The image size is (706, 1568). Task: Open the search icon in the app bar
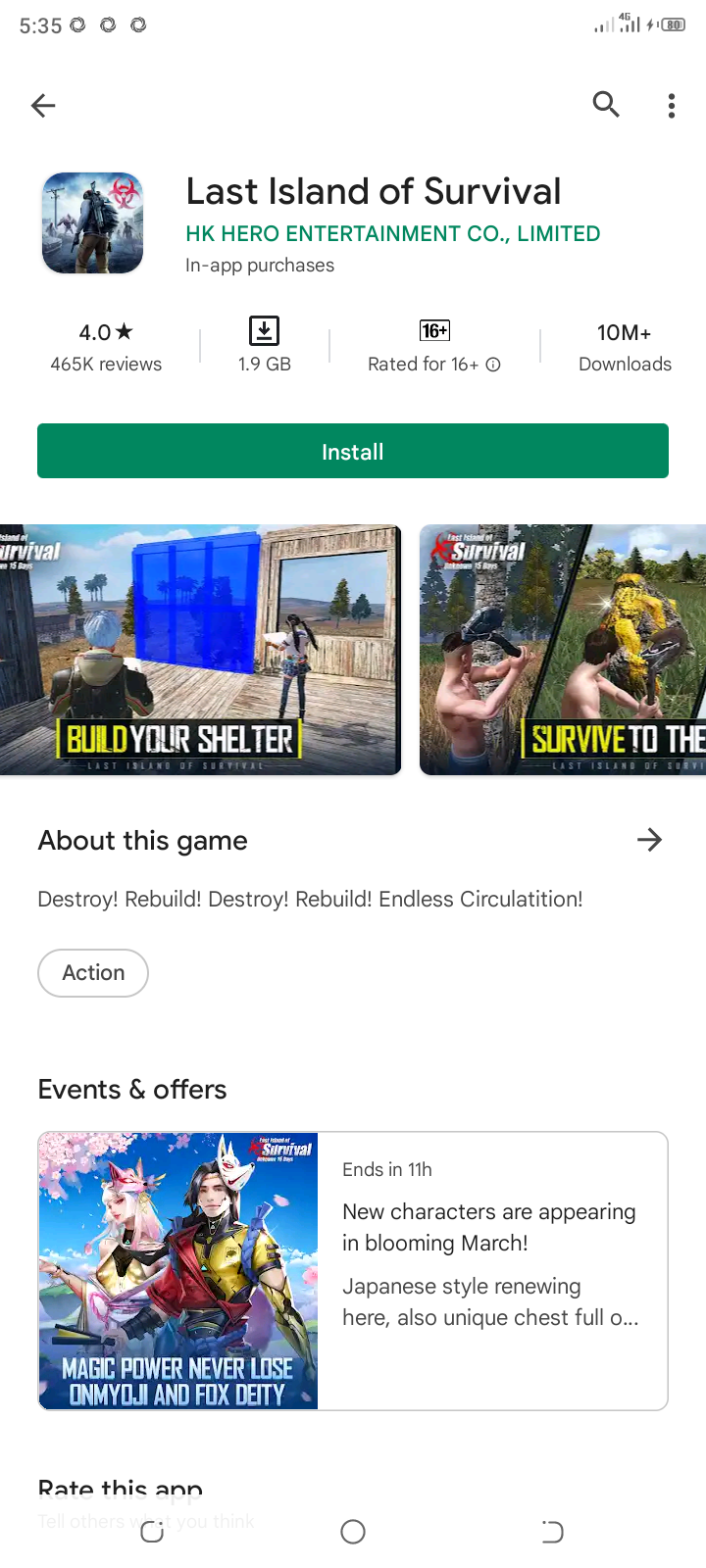(606, 104)
